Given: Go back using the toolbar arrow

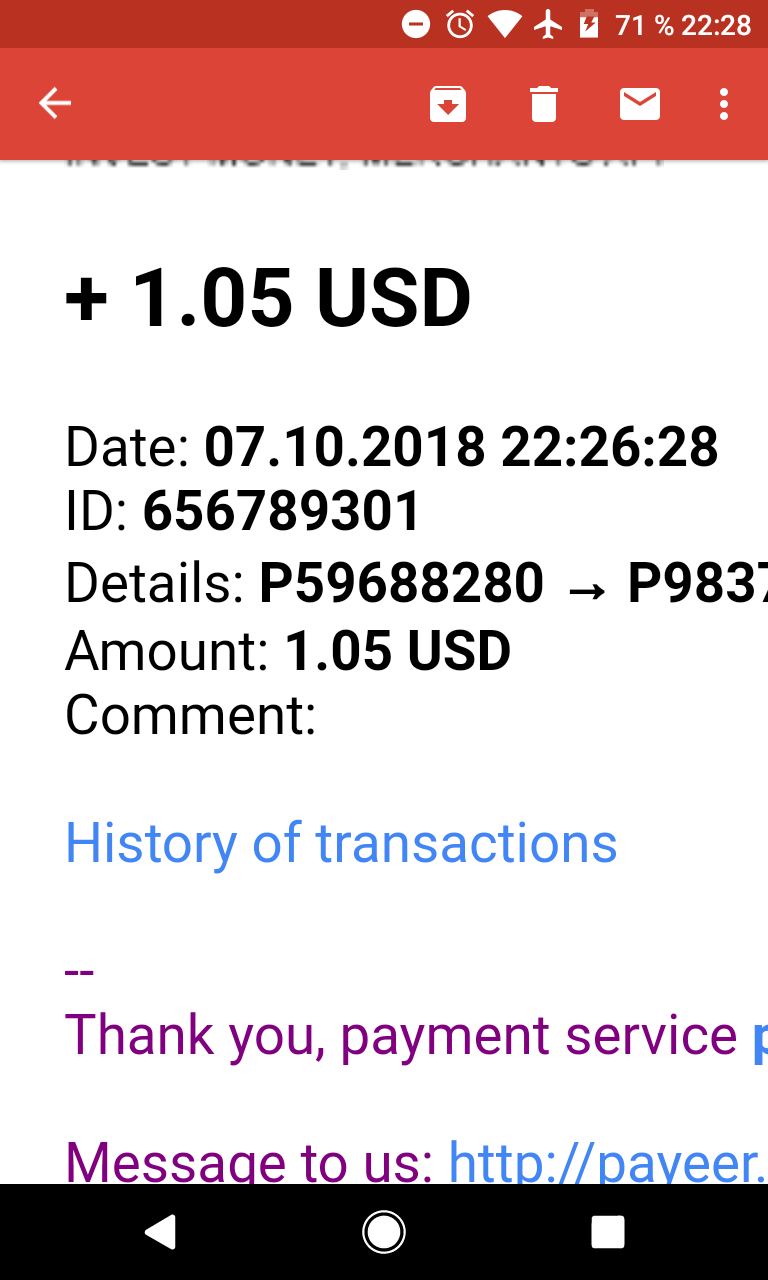Looking at the screenshot, I should [55, 103].
